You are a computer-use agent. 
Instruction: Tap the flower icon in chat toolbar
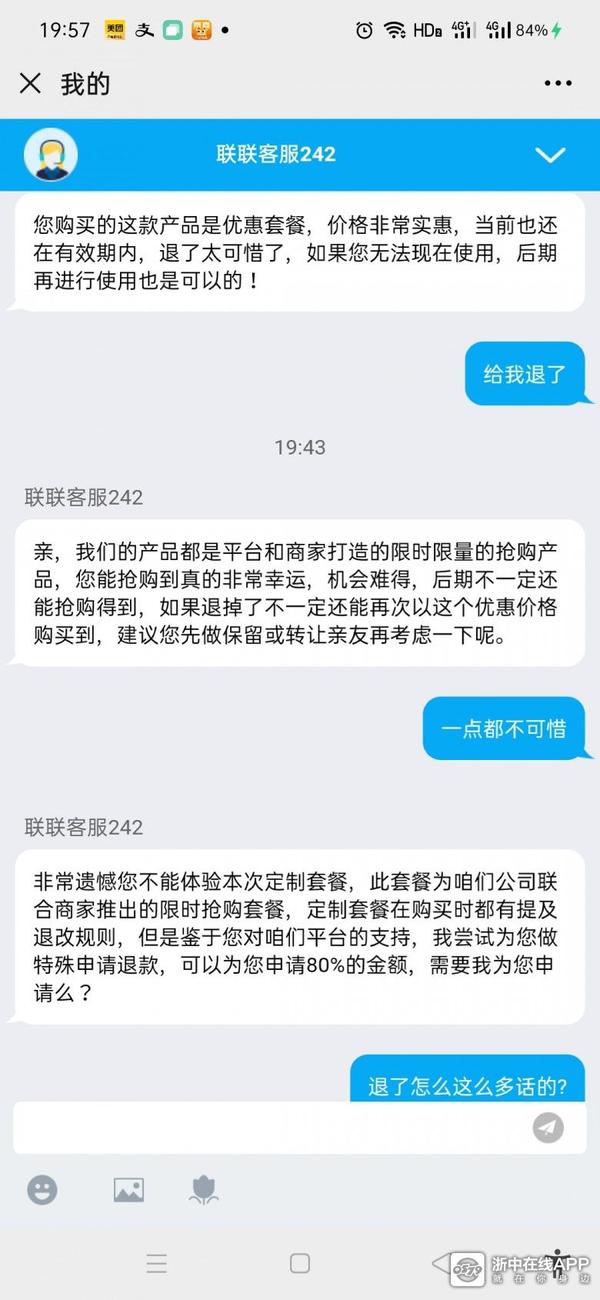(x=204, y=1189)
